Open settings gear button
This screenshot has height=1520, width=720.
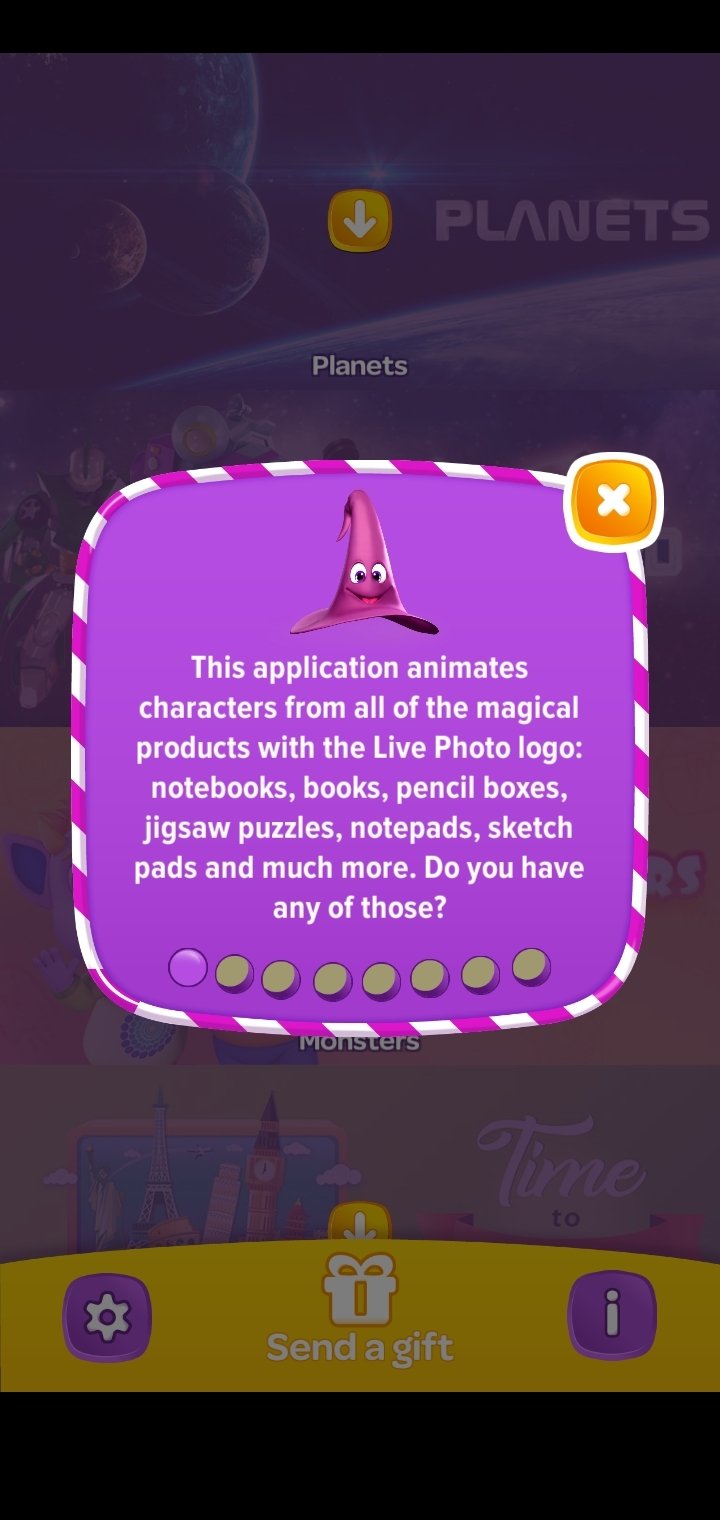tap(107, 1318)
